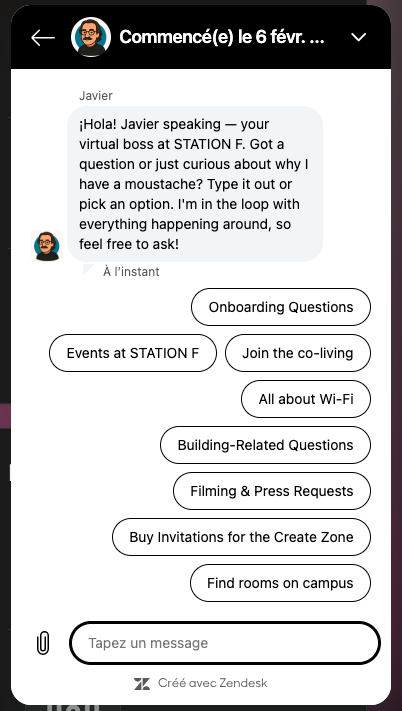Tap Find rooms on campus
The height and width of the screenshot is (711, 402).
[x=281, y=583]
